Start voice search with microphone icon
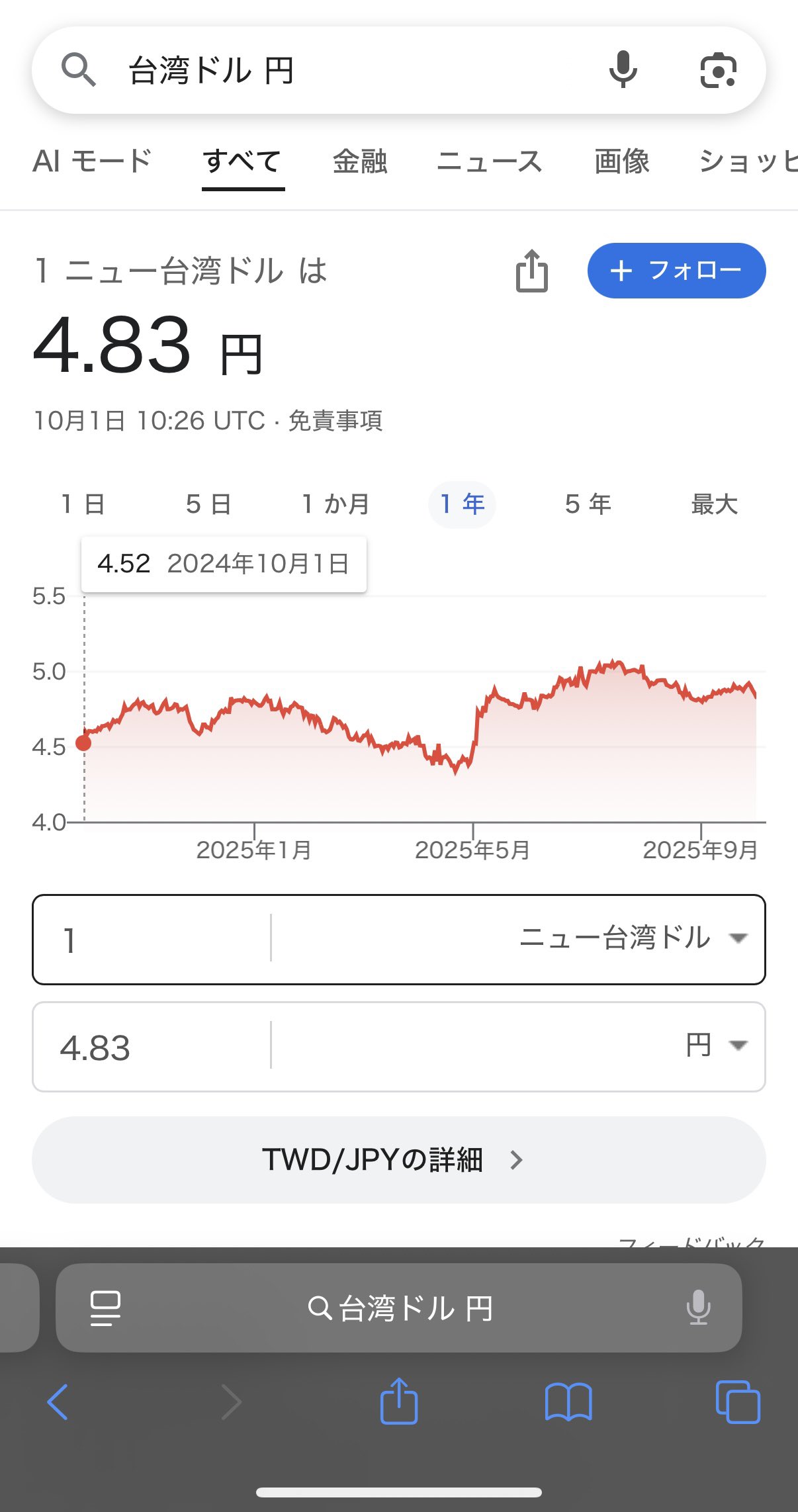Image resolution: width=798 pixels, height=1512 pixels. pos(623,70)
